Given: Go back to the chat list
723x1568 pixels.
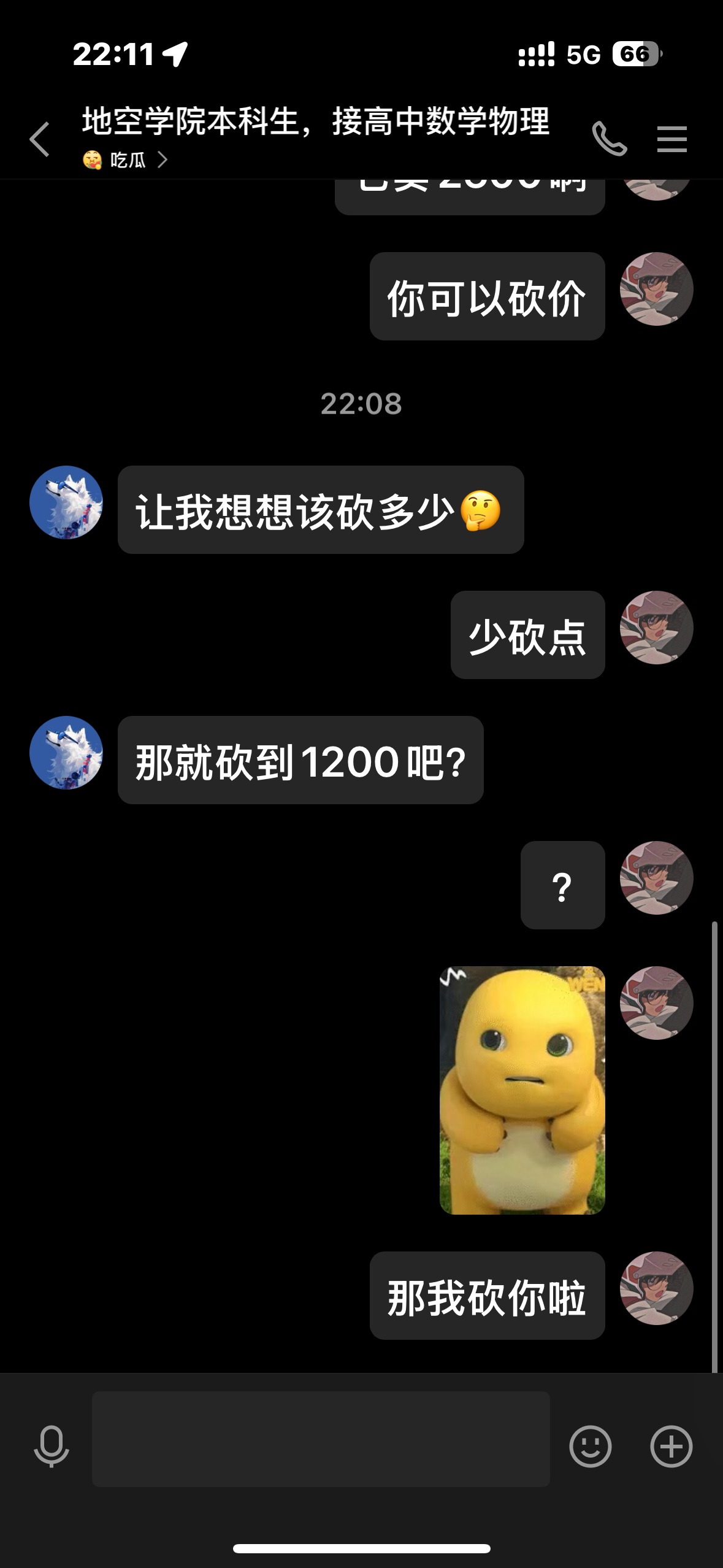Looking at the screenshot, I should coord(40,139).
